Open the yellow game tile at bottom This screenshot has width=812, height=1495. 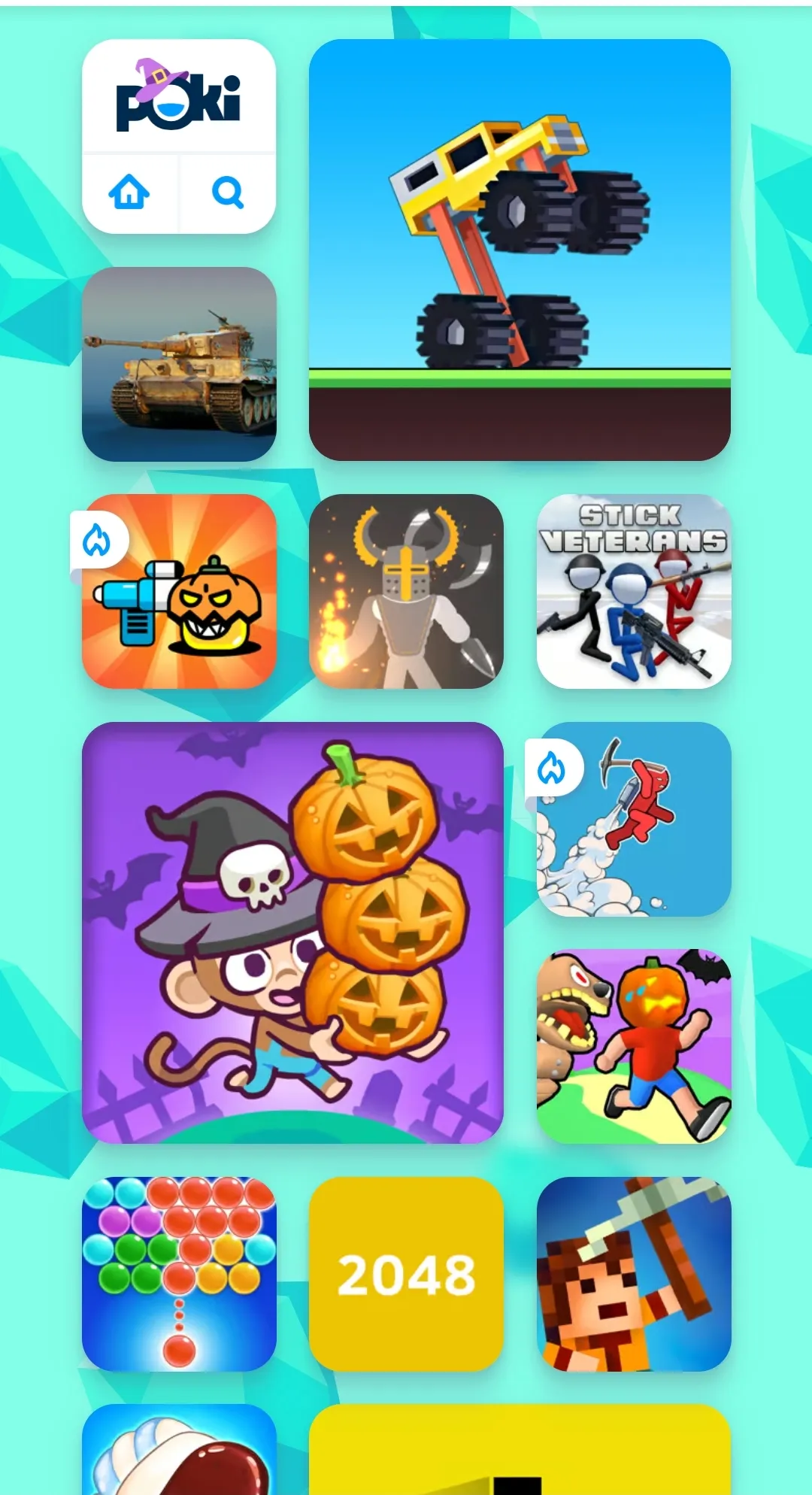[520, 1451]
